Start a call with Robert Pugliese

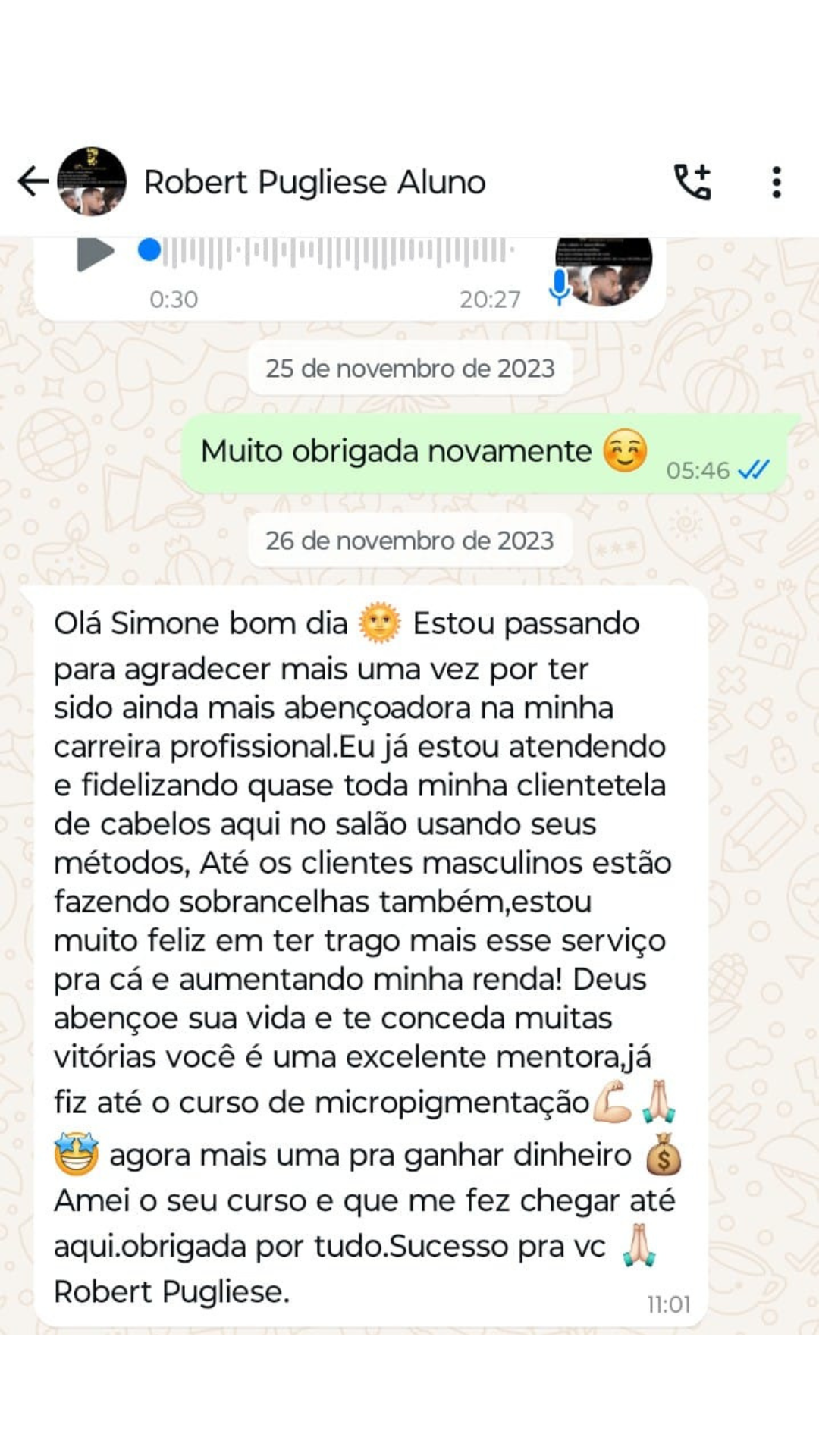692,182
